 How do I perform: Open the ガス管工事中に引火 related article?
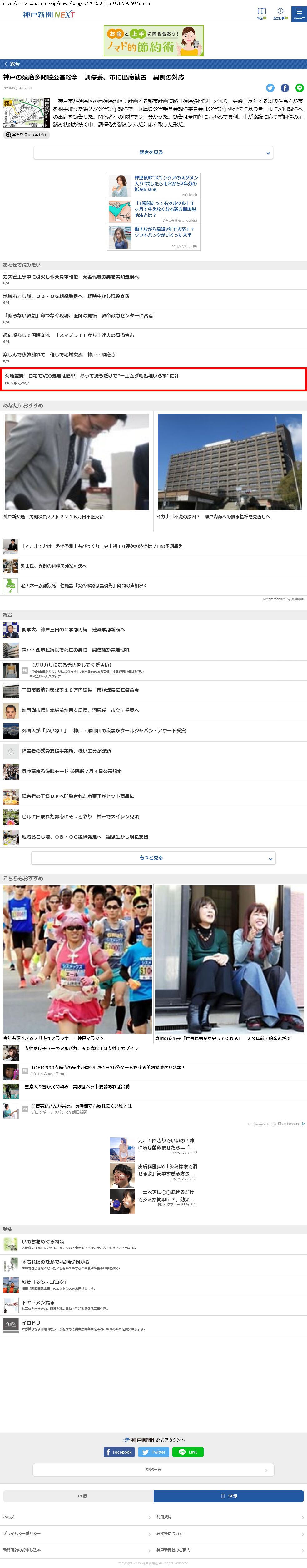[x=71, y=277]
